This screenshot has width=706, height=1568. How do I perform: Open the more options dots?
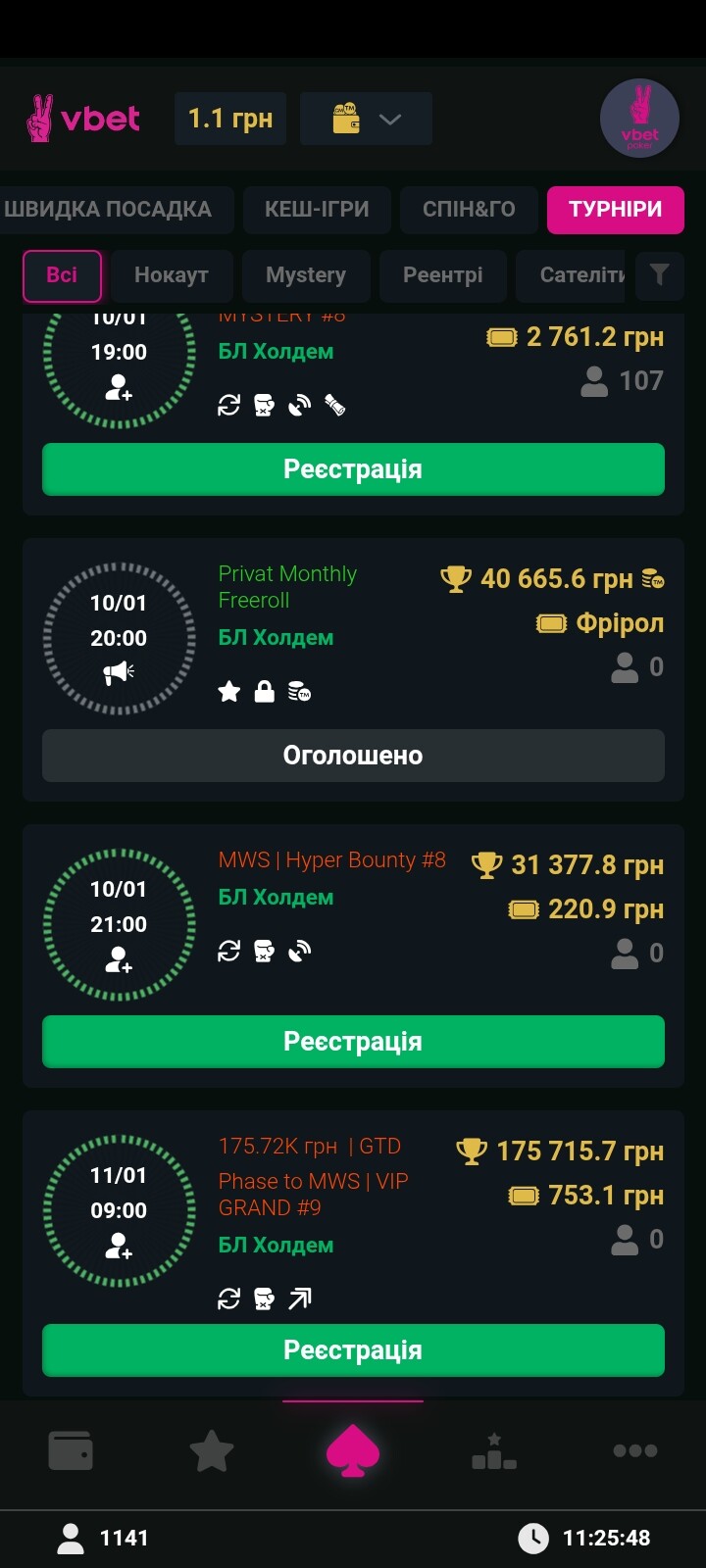tap(635, 1450)
